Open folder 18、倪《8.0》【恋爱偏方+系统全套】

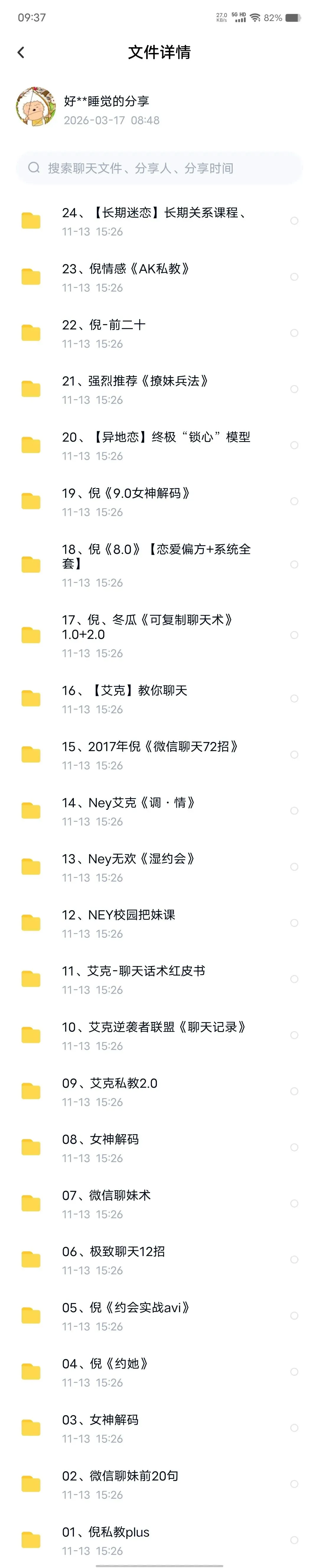click(159, 565)
